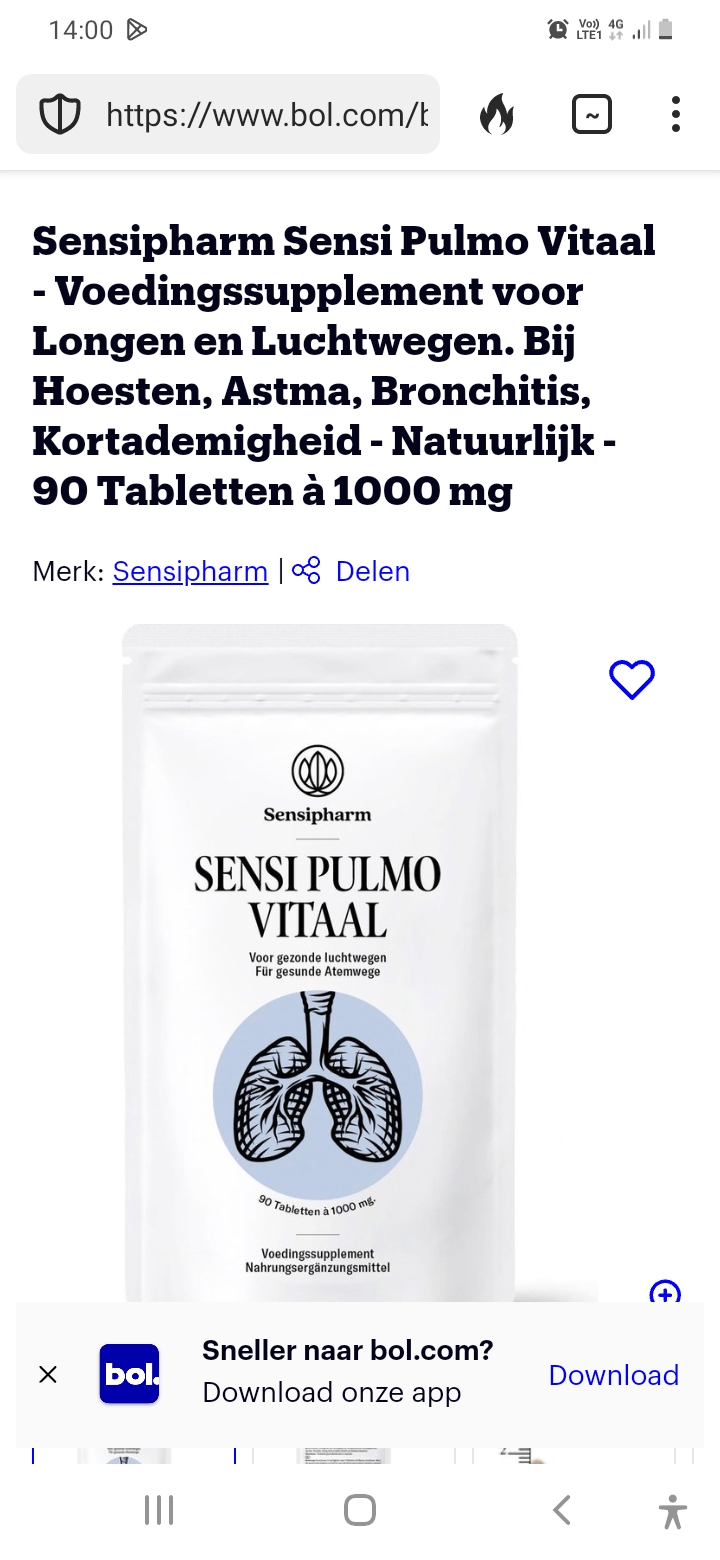Open the Sensi Pulmo Vitaal product image
This screenshot has height=1560, width=720.
pos(320,960)
